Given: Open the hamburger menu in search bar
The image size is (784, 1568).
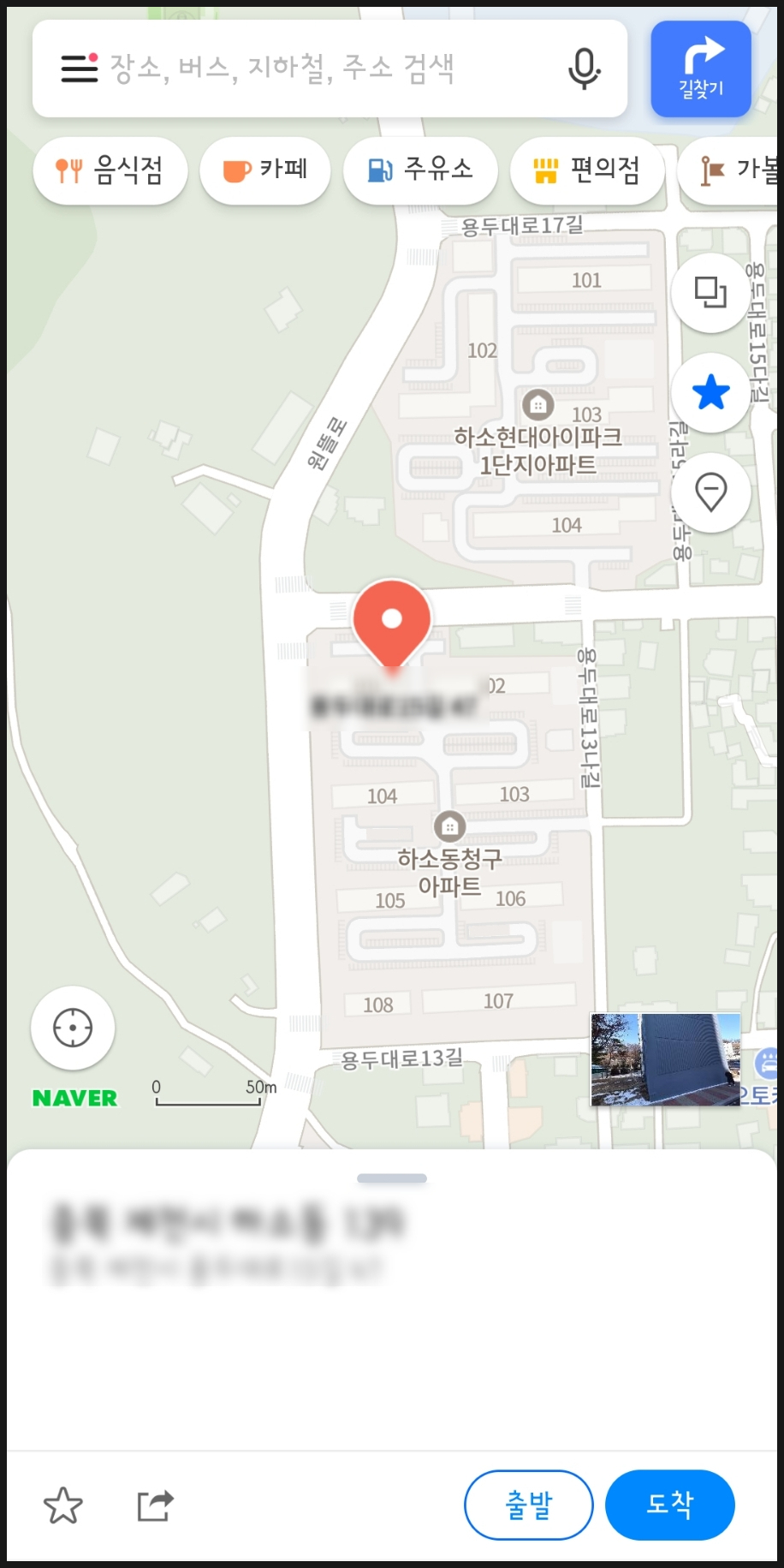Looking at the screenshot, I should [x=79, y=68].
